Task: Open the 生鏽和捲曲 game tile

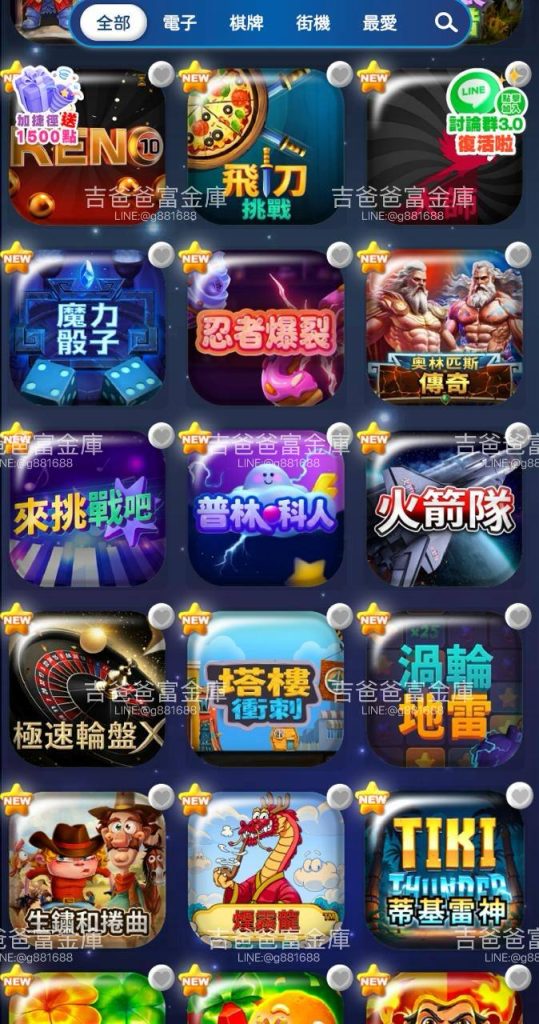Action: (88, 870)
